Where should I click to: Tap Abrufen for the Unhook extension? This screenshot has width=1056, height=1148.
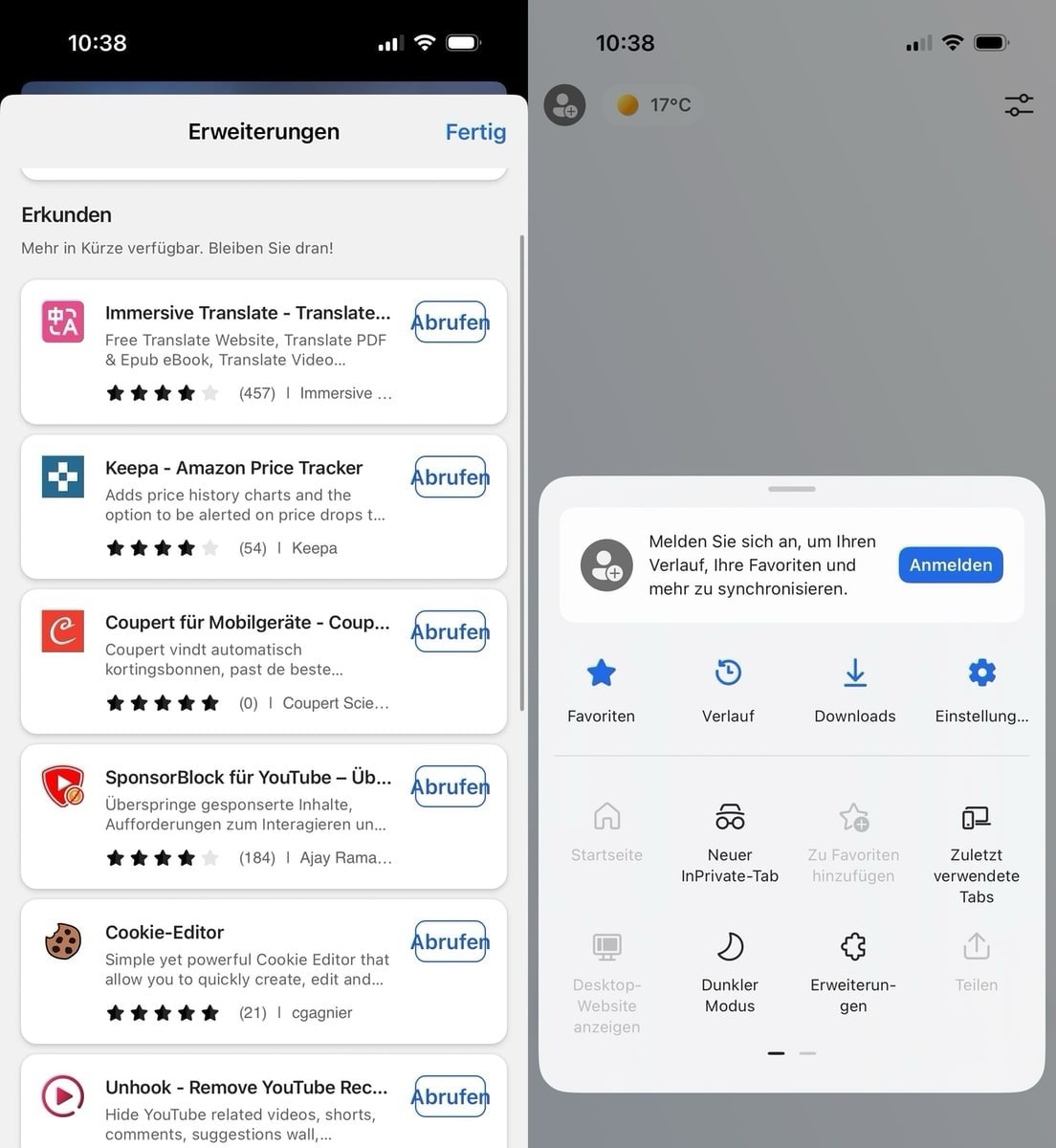[450, 1097]
